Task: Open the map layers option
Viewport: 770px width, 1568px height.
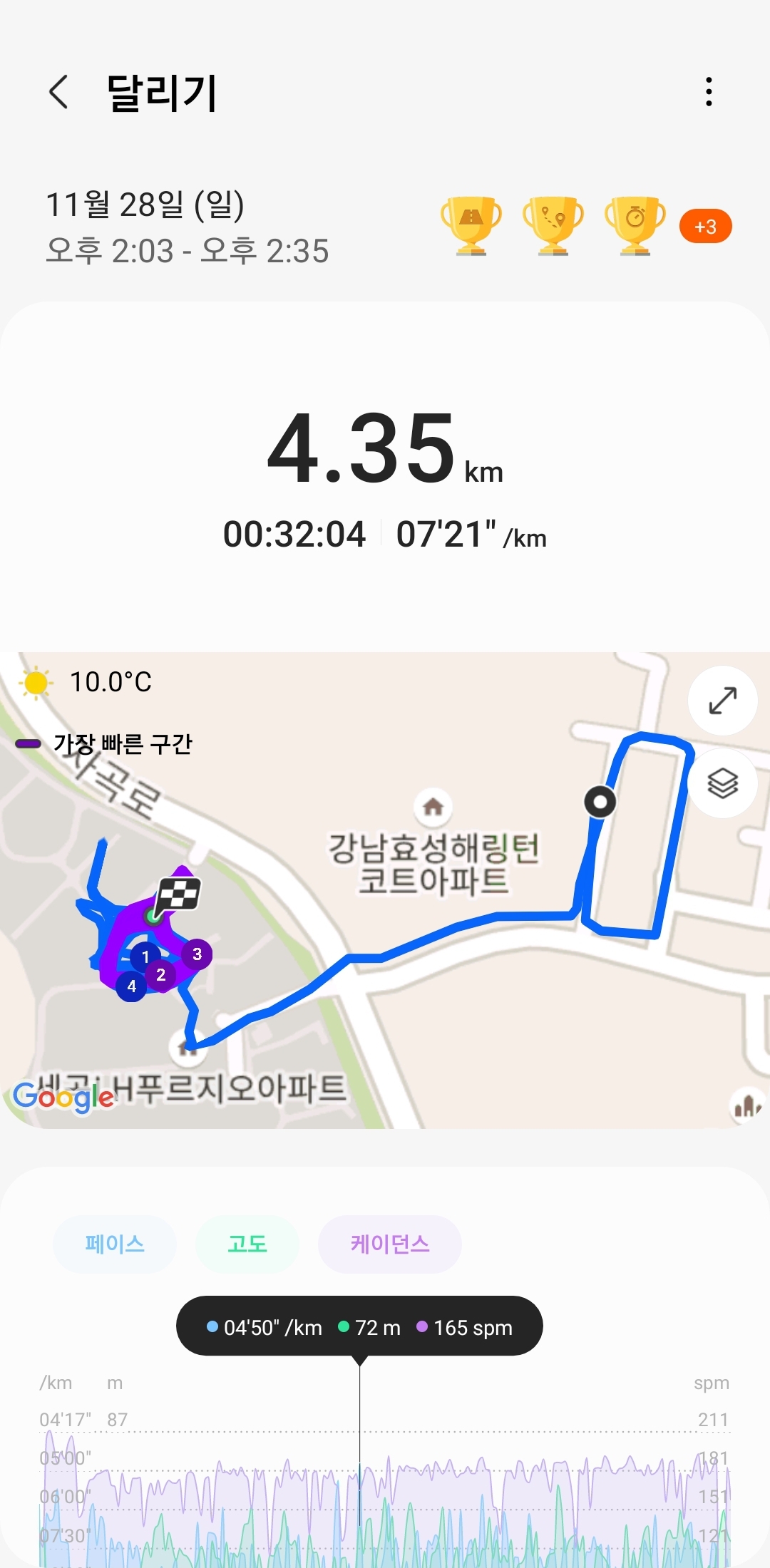Action: coord(722,783)
